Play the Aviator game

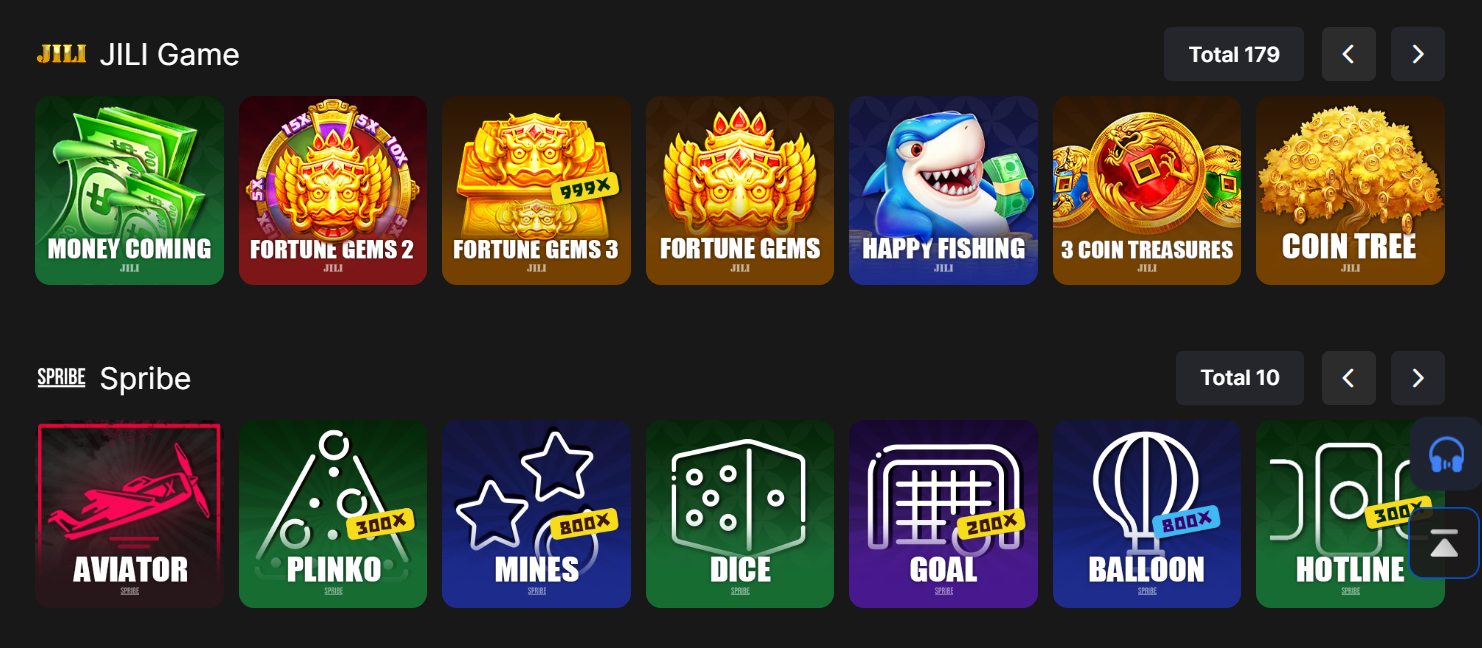(x=129, y=514)
